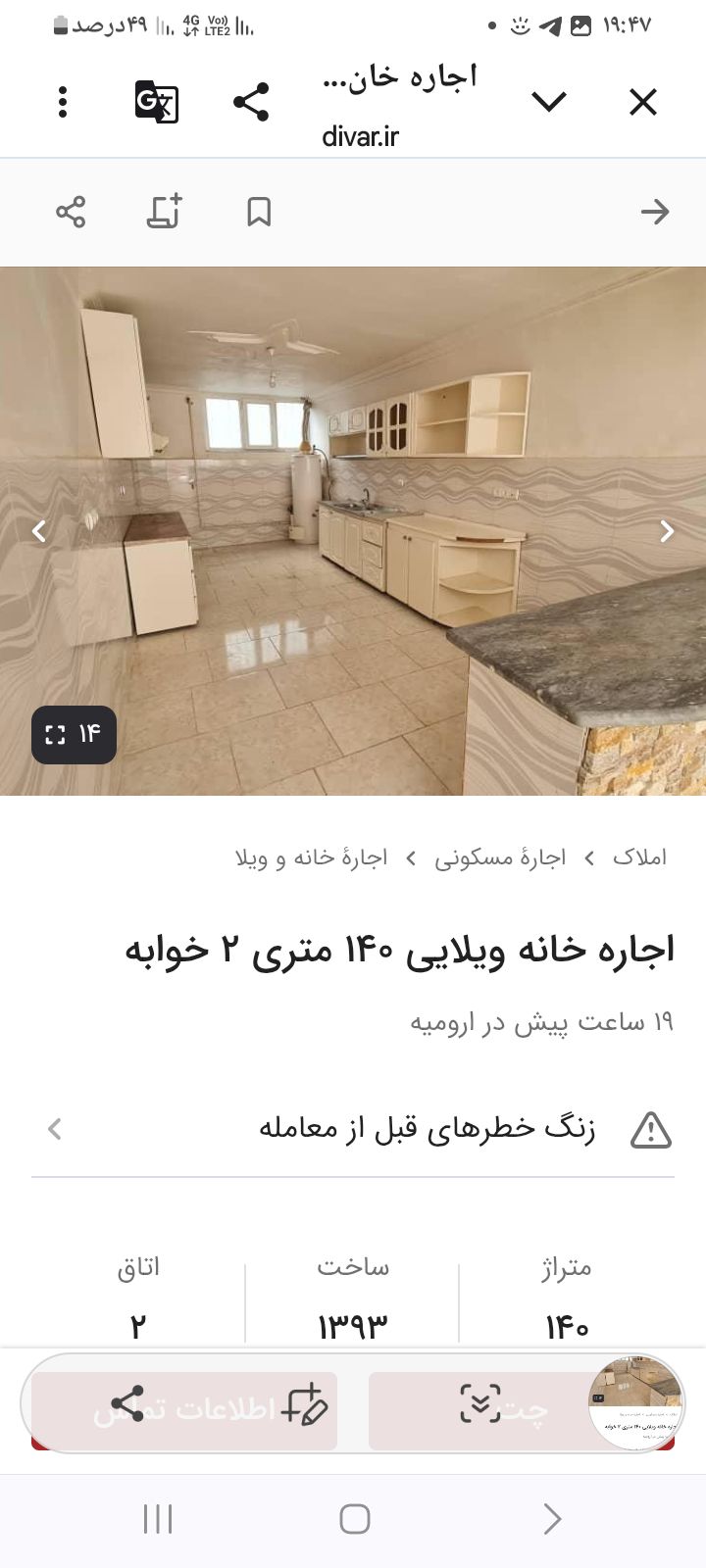Translate the page with Google Translate

157,102
